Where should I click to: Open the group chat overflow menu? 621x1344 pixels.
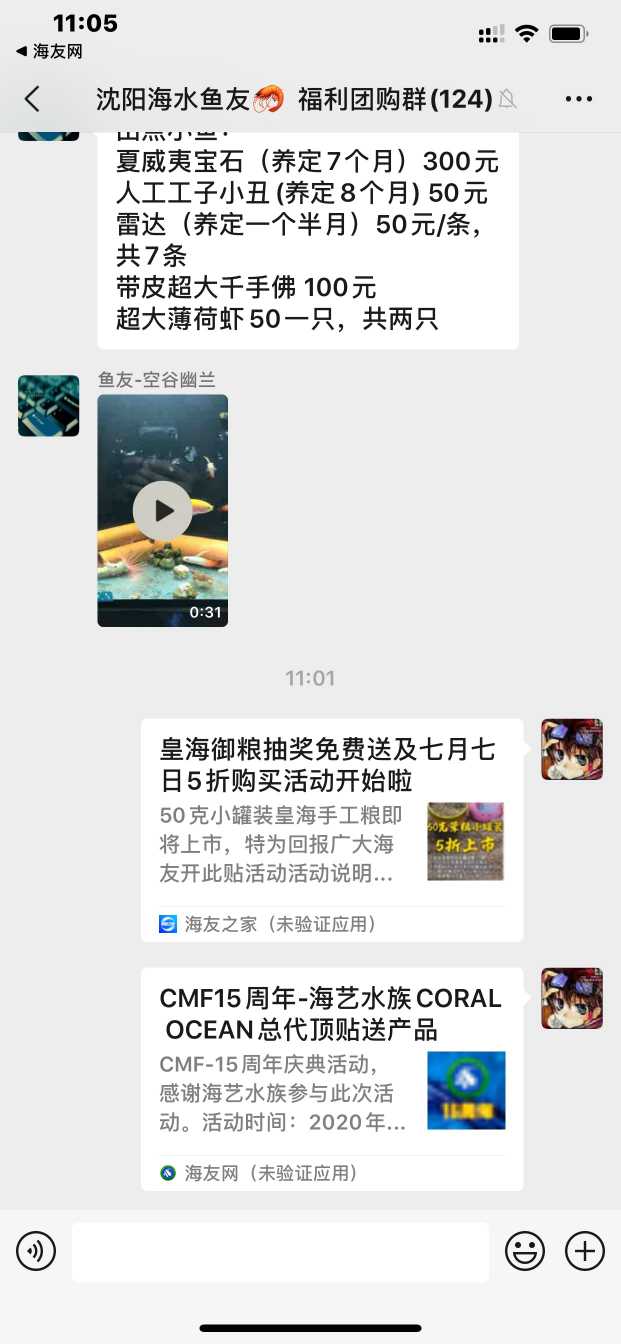pos(579,98)
